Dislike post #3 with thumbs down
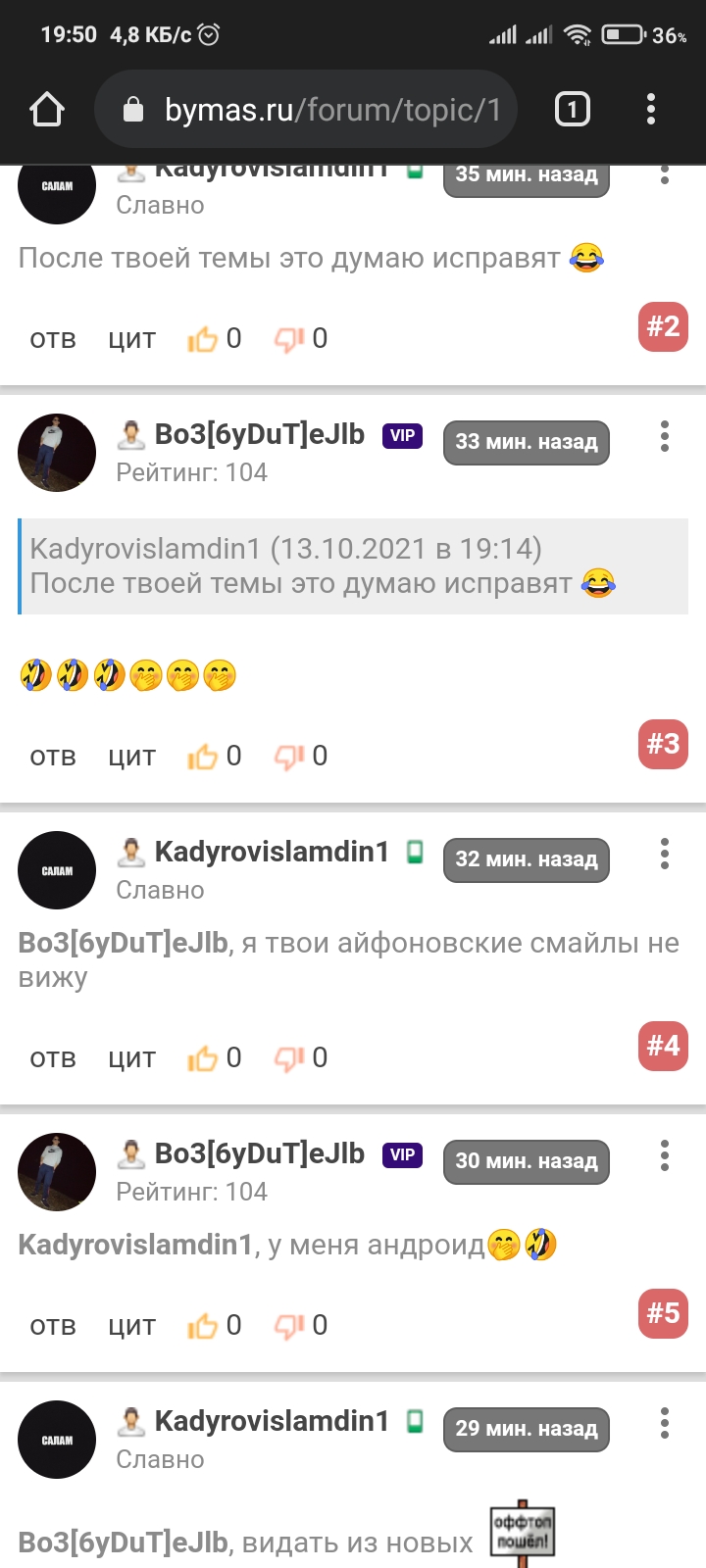 coord(289,757)
